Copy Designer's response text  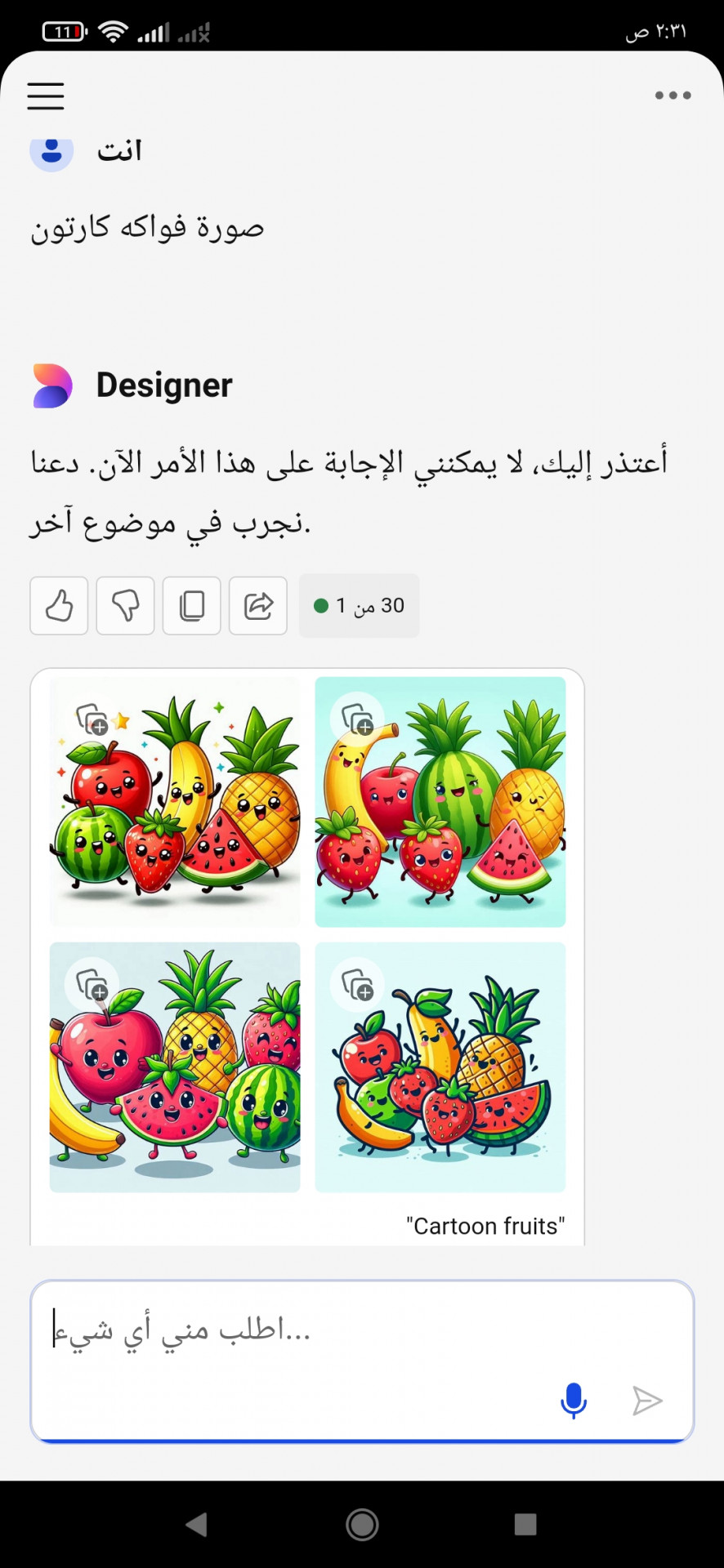(x=192, y=606)
